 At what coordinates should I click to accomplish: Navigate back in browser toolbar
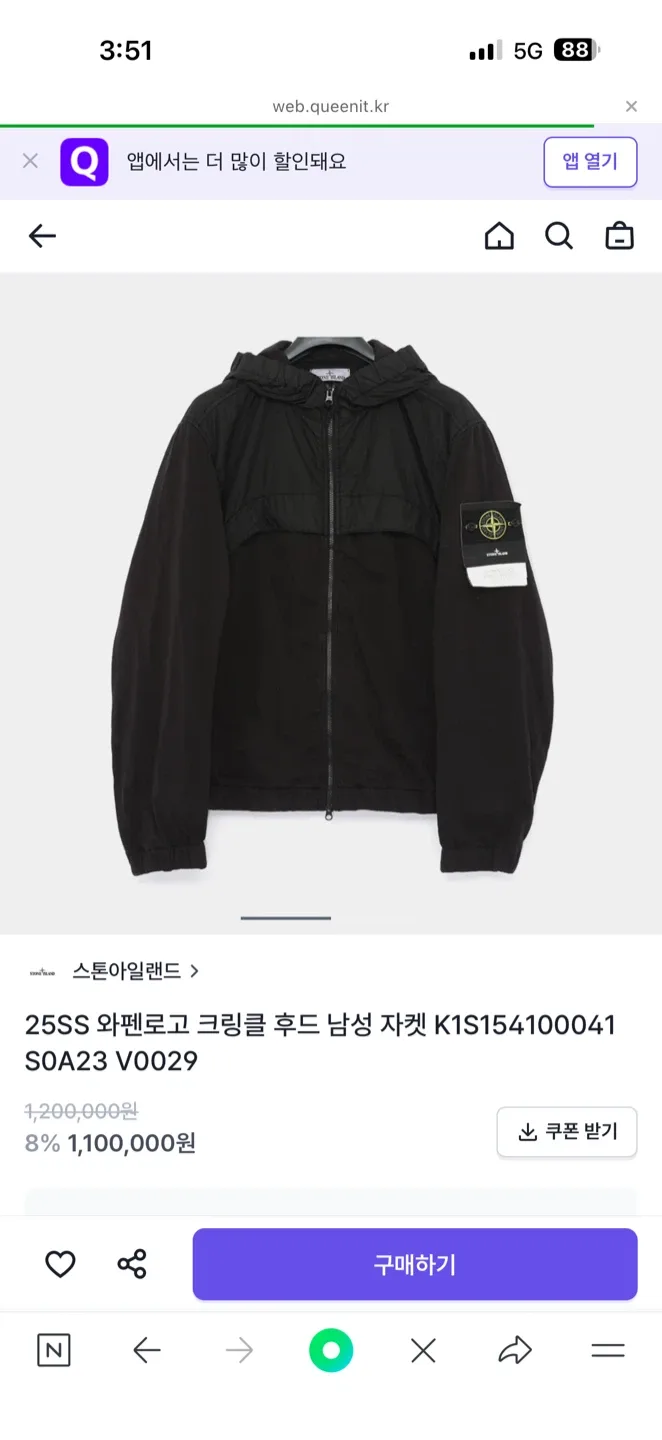[147, 1352]
